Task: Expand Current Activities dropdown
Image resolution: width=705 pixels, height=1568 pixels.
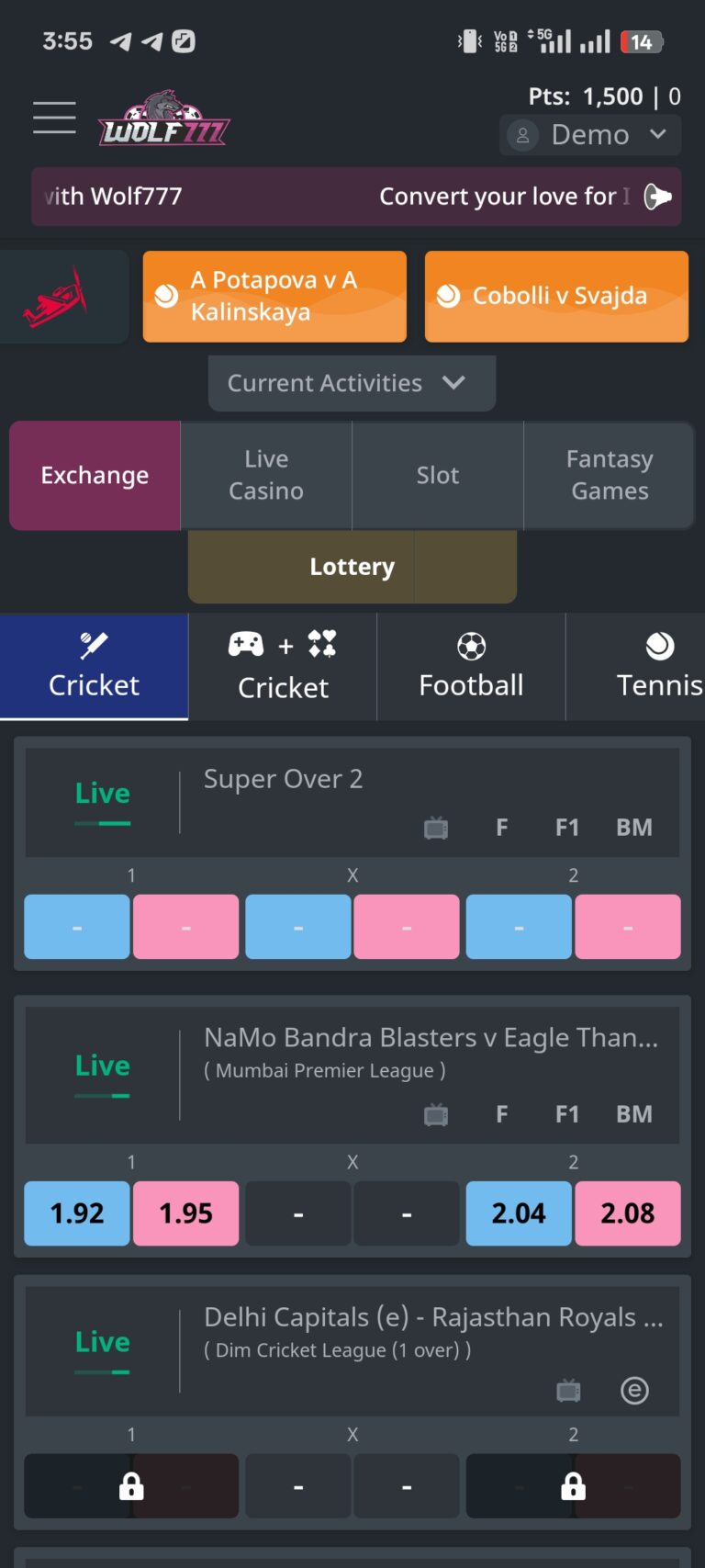Action: coord(352,383)
